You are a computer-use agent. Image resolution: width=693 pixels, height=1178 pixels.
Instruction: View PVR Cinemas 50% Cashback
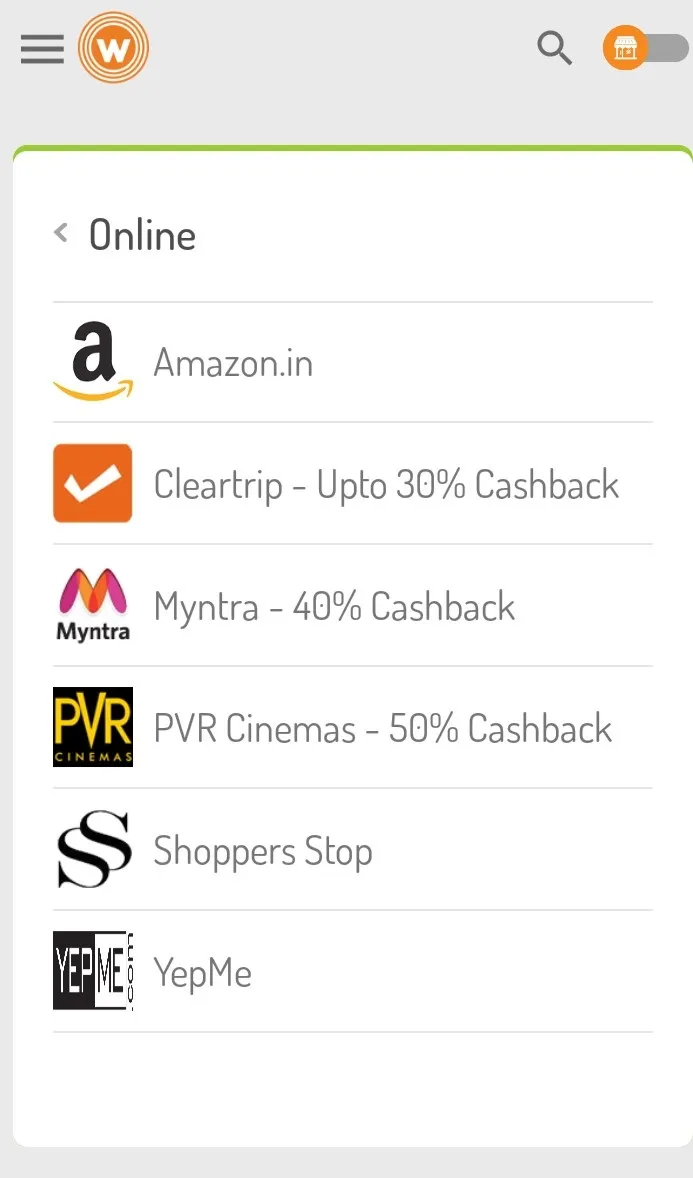click(353, 727)
